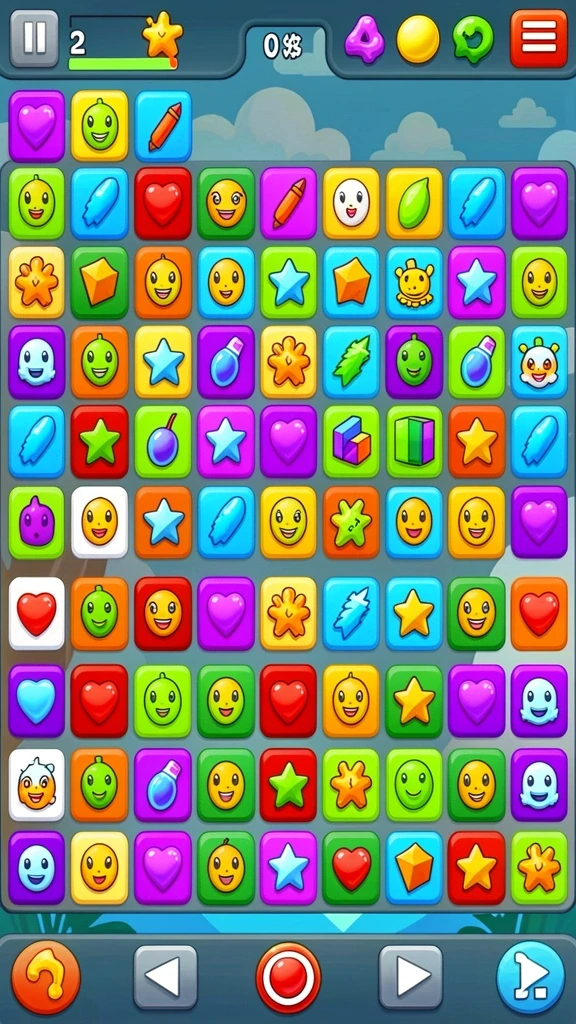This screenshot has width=576, height=1024.
Task: Use the purple number four booster
Action: pyautogui.click(x=364, y=39)
